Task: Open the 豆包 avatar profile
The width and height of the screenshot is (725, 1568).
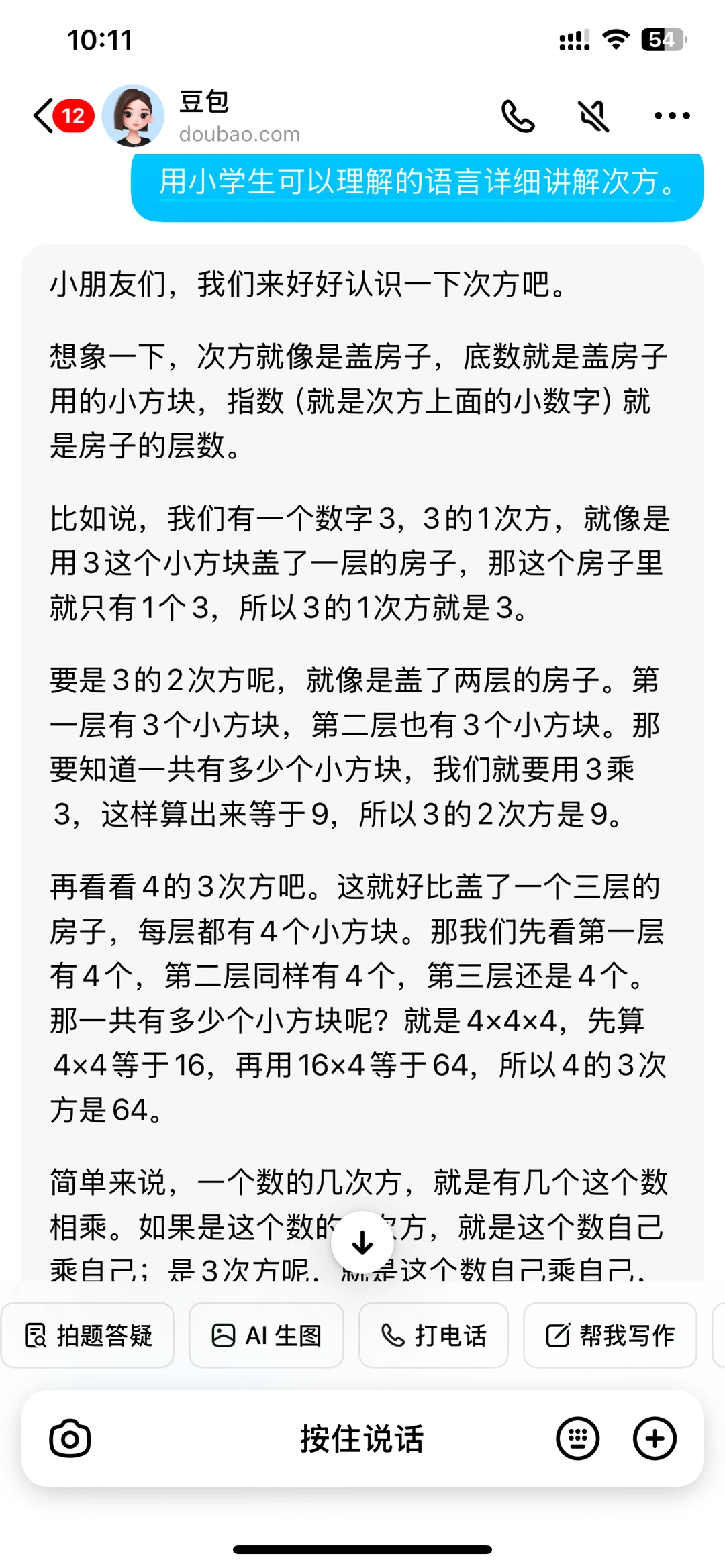Action: pyautogui.click(x=133, y=115)
